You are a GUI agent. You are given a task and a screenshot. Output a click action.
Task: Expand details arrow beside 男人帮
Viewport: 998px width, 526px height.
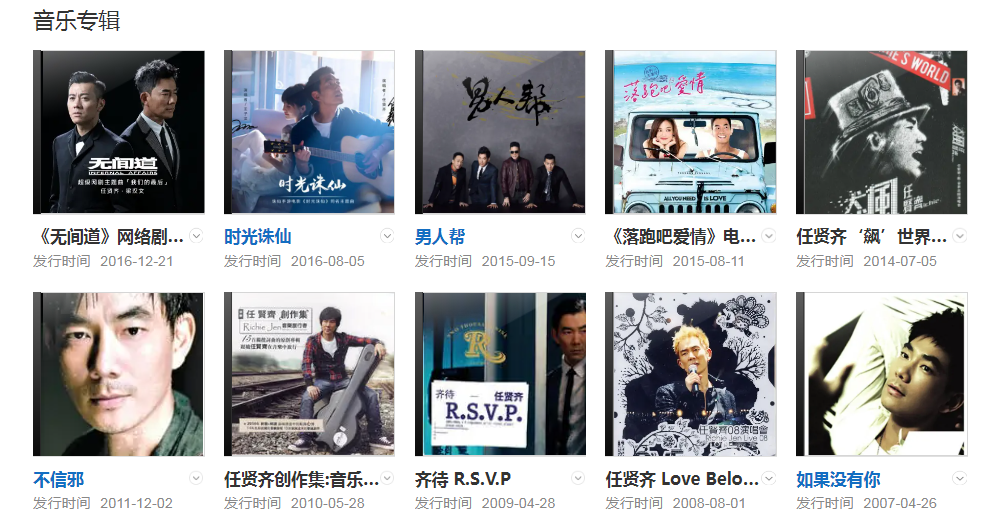[578, 236]
